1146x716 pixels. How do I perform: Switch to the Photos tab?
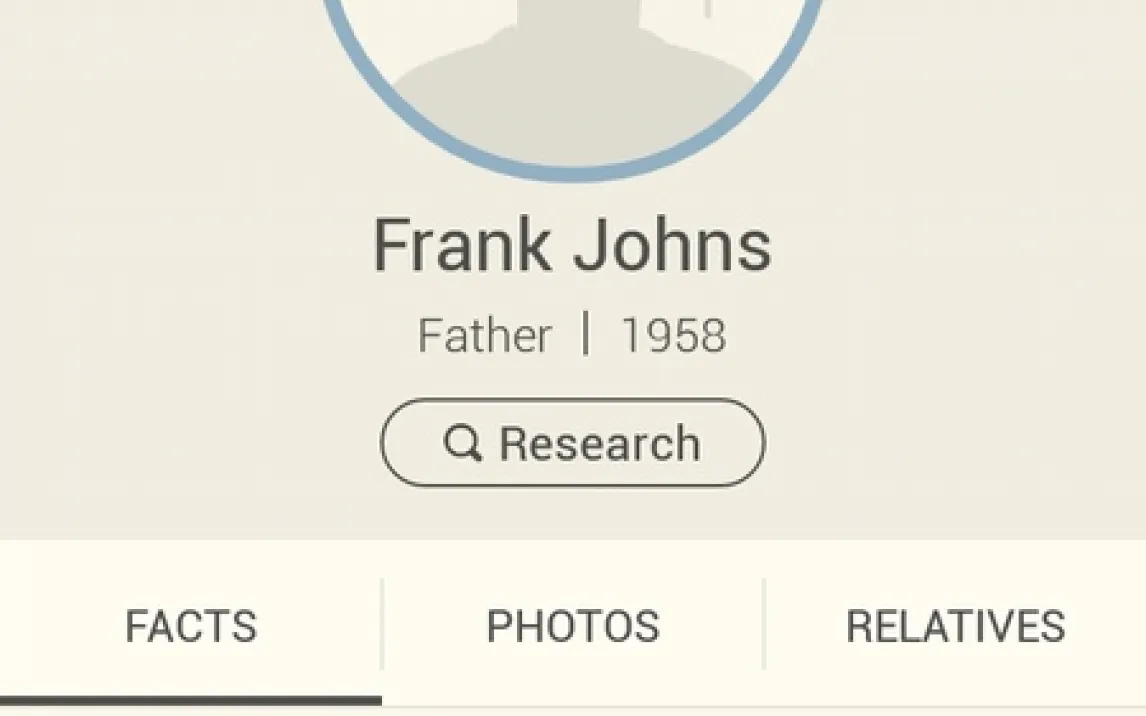pos(572,627)
